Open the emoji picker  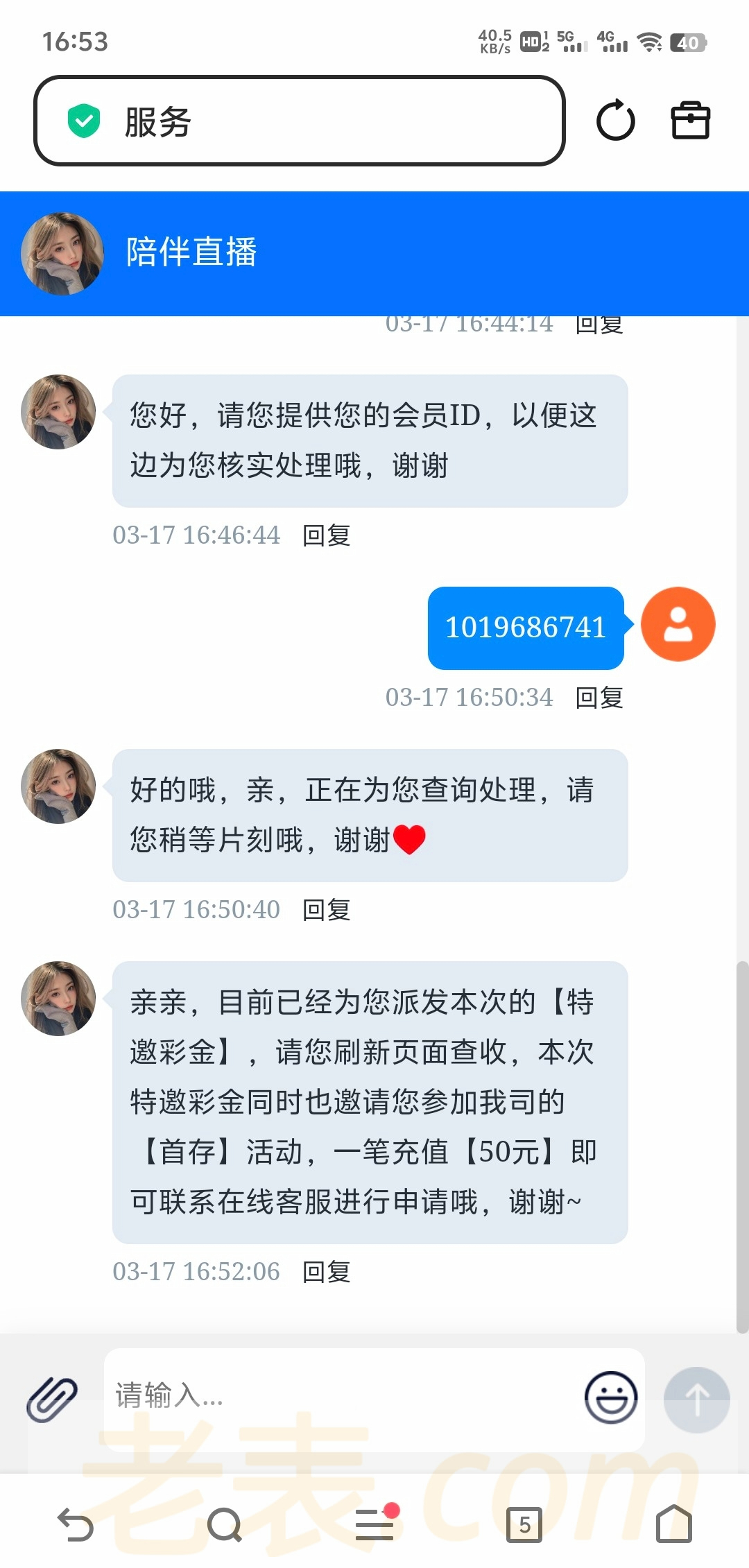click(610, 1397)
